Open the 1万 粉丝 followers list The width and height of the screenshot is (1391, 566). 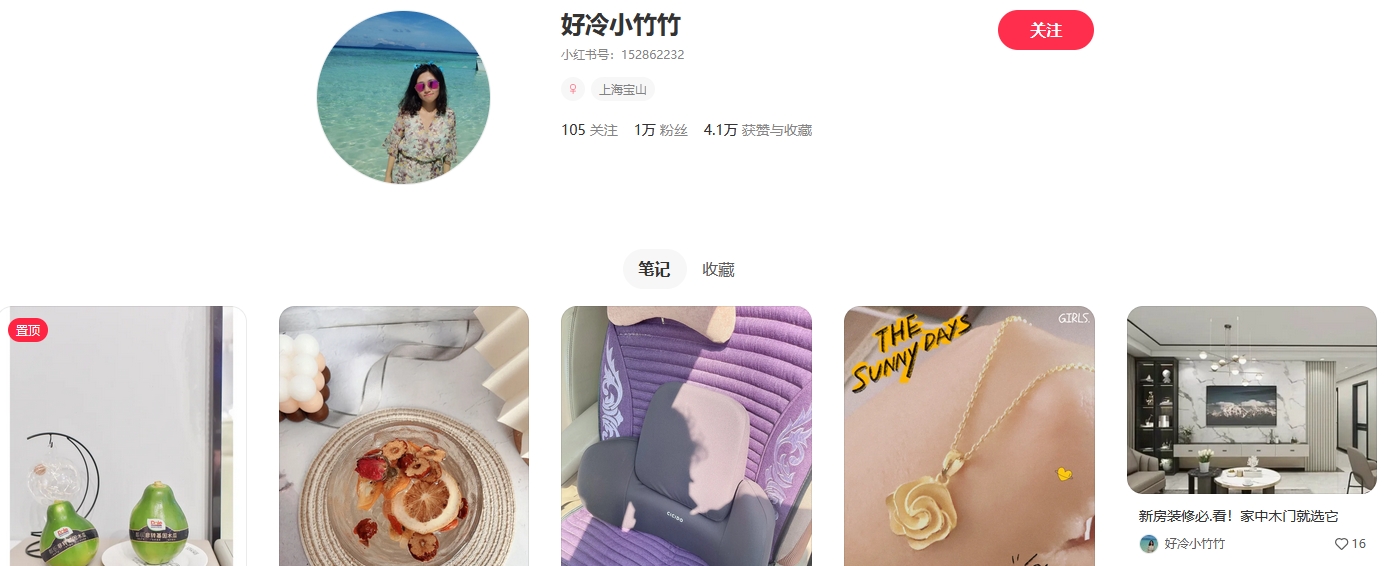point(660,130)
